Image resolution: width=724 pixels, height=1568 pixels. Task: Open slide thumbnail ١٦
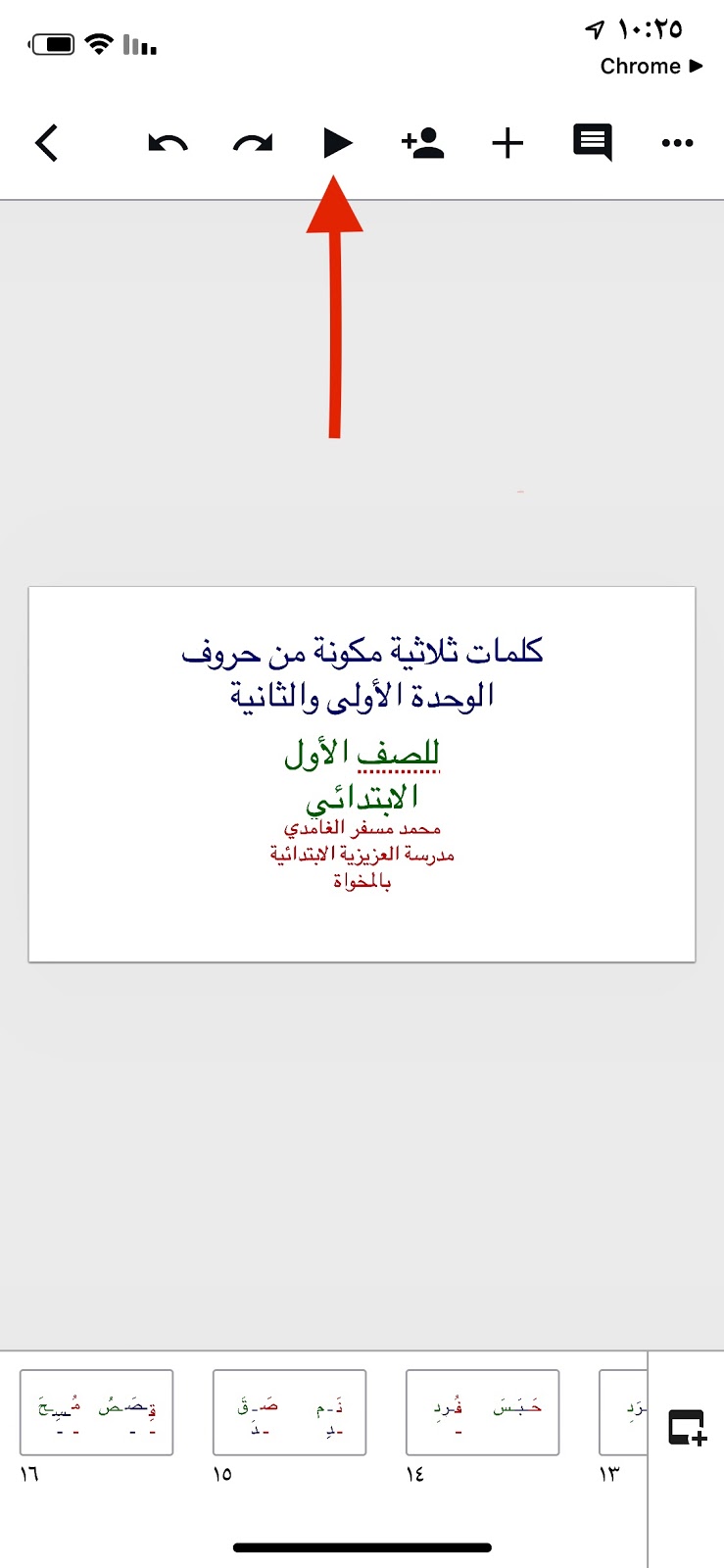pyautogui.click(x=96, y=1412)
